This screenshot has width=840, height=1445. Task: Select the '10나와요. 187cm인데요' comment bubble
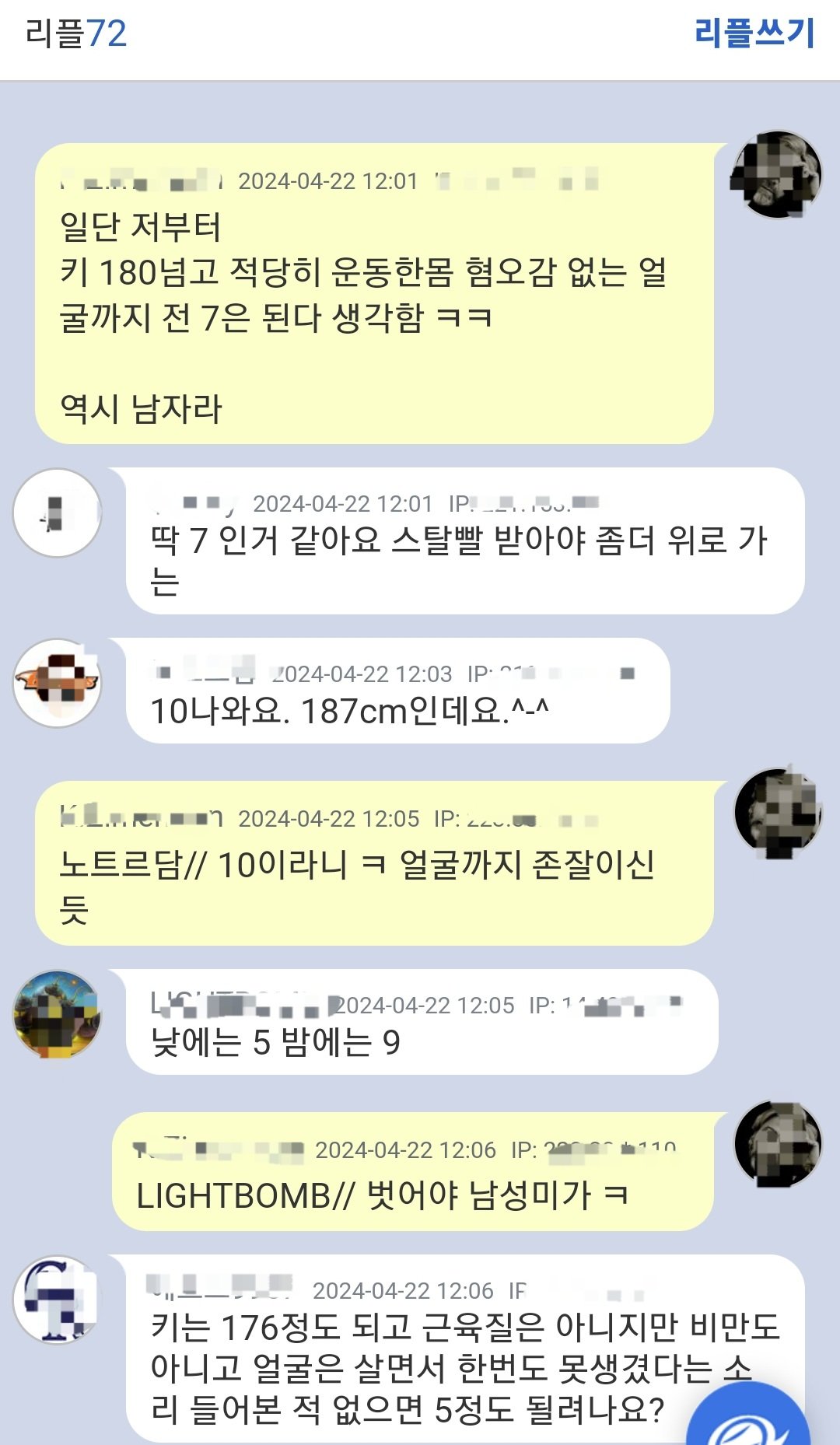(x=397, y=691)
